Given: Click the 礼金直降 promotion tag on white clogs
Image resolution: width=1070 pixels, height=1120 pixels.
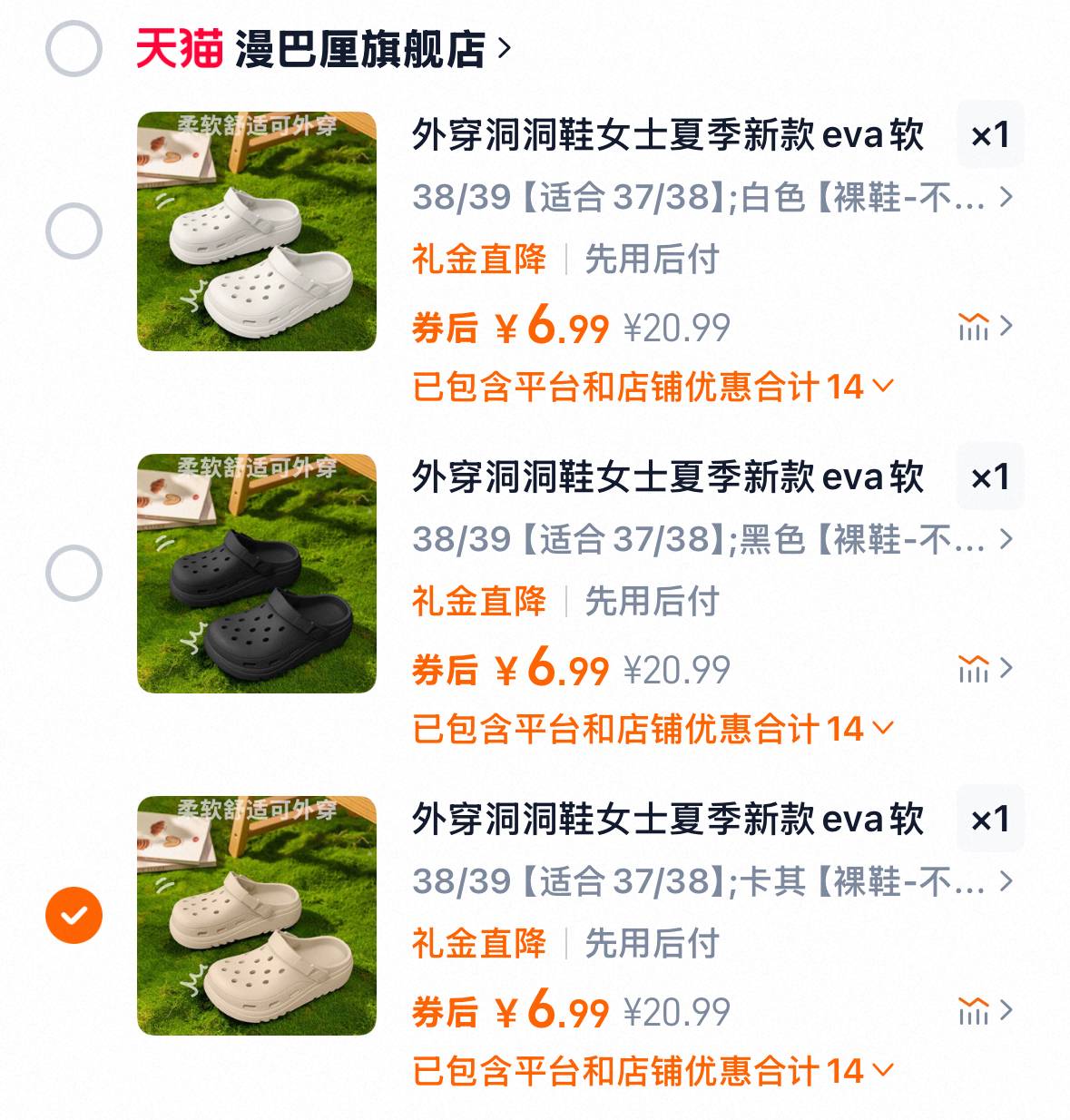Looking at the screenshot, I should tap(480, 260).
